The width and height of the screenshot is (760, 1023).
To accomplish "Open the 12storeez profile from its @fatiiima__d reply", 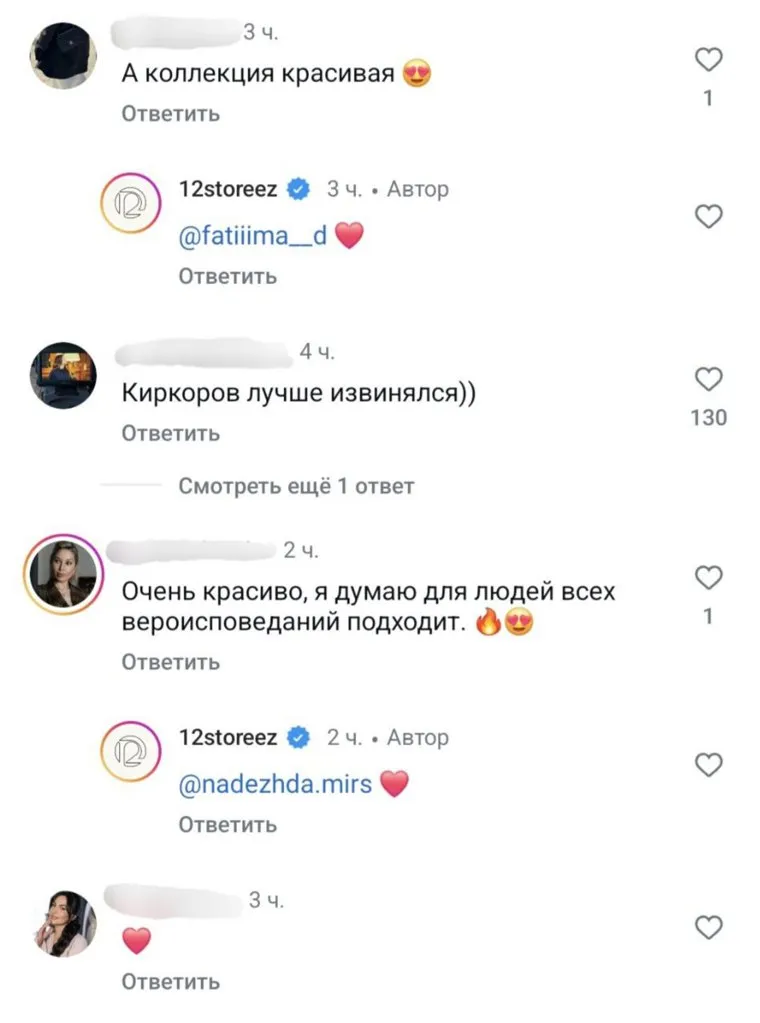I will 227,189.
